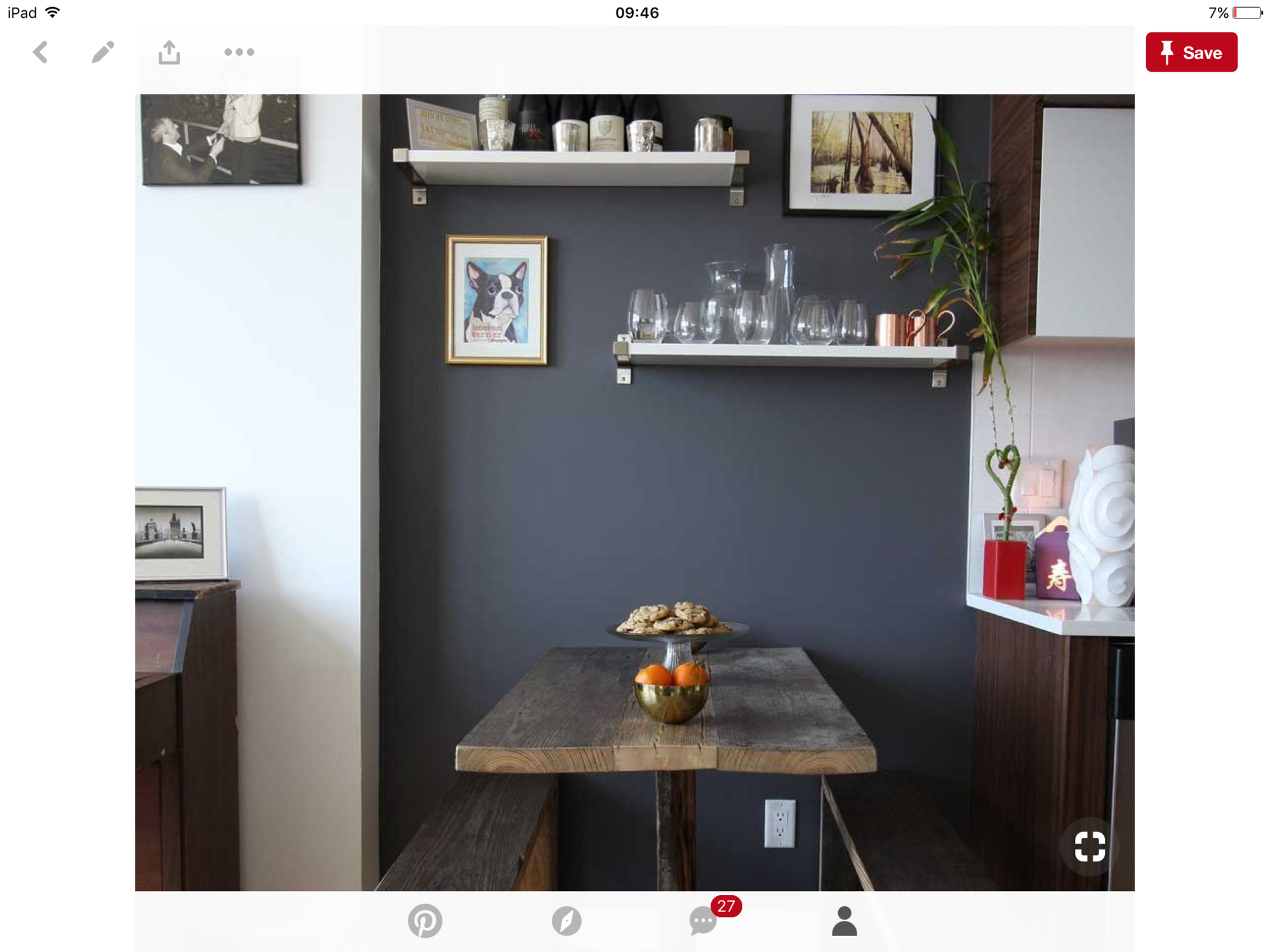Go back to the previous screen
Image resolution: width=1270 pixels, height=952 pixels.
41,52
